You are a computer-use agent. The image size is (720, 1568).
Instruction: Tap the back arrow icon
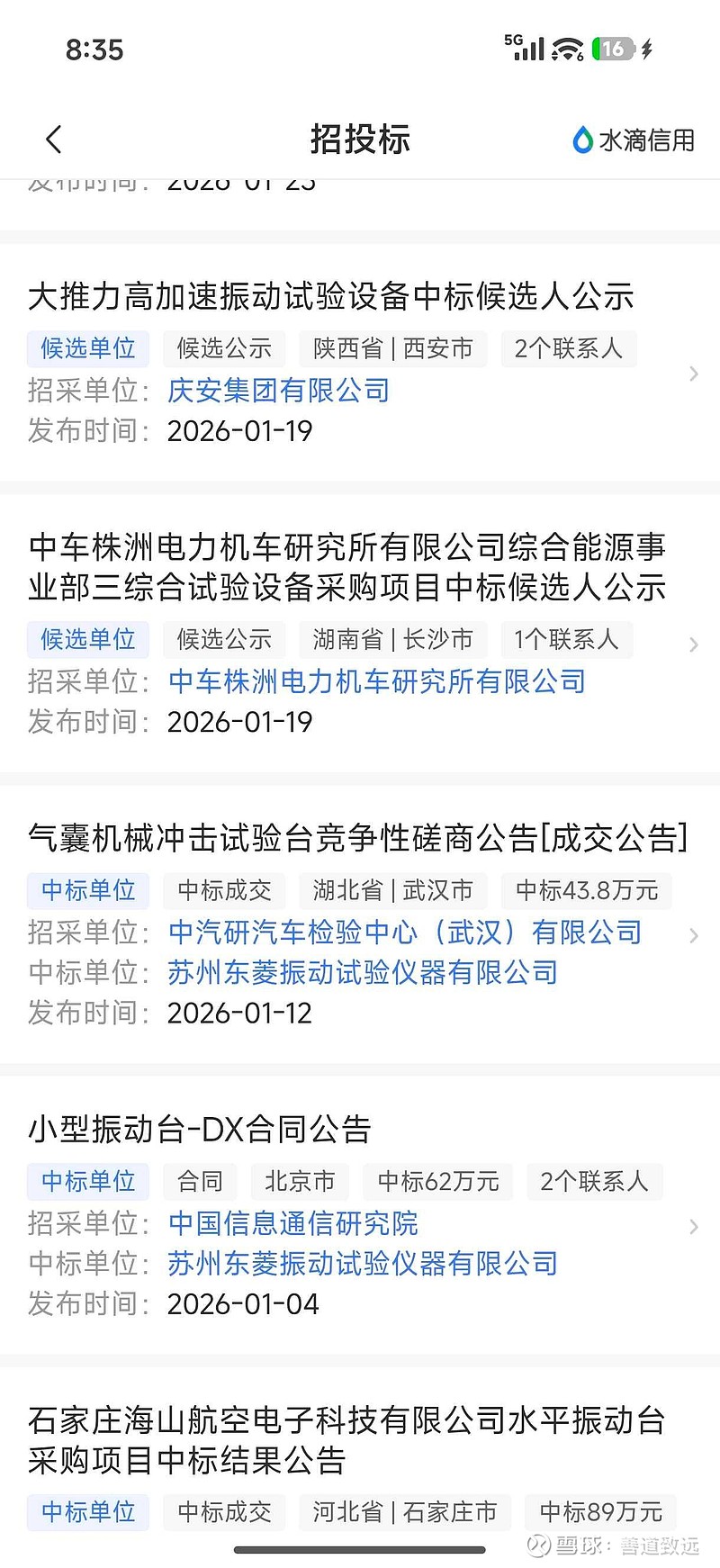coord(54,140)
